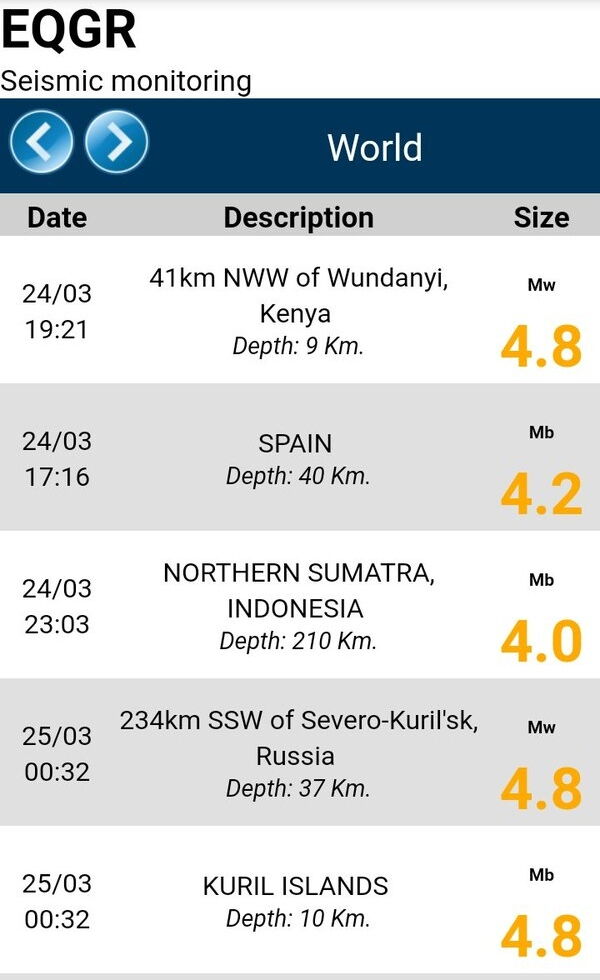This screenshot has height=980, width=600.
Task: Go to the previous region with left arrow
Action: pos(41,142)
